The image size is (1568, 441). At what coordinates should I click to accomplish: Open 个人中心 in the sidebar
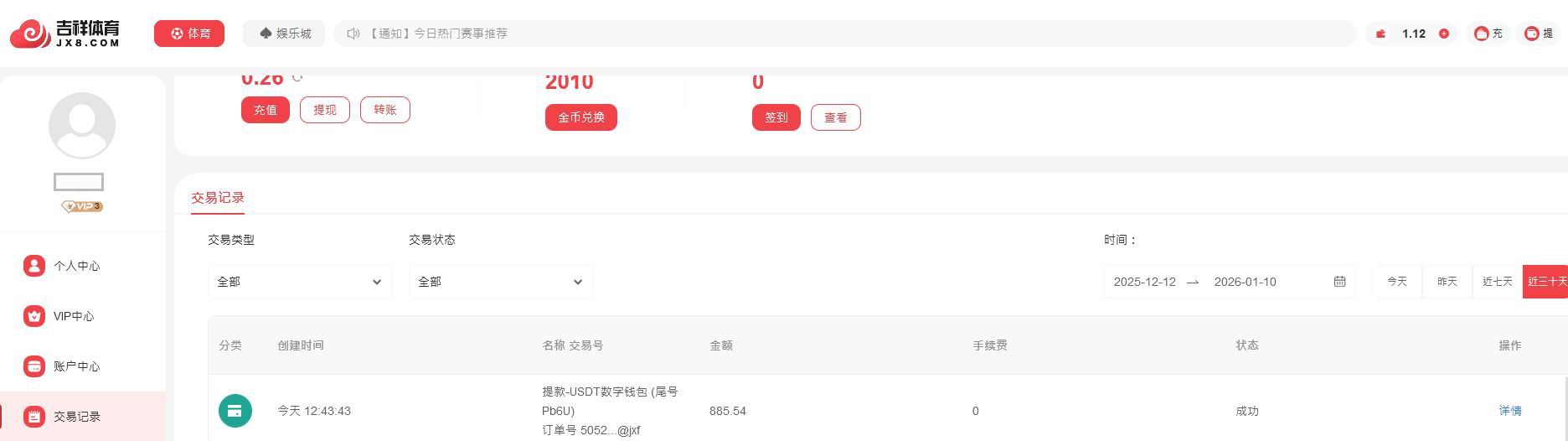[x=76, y=266]
